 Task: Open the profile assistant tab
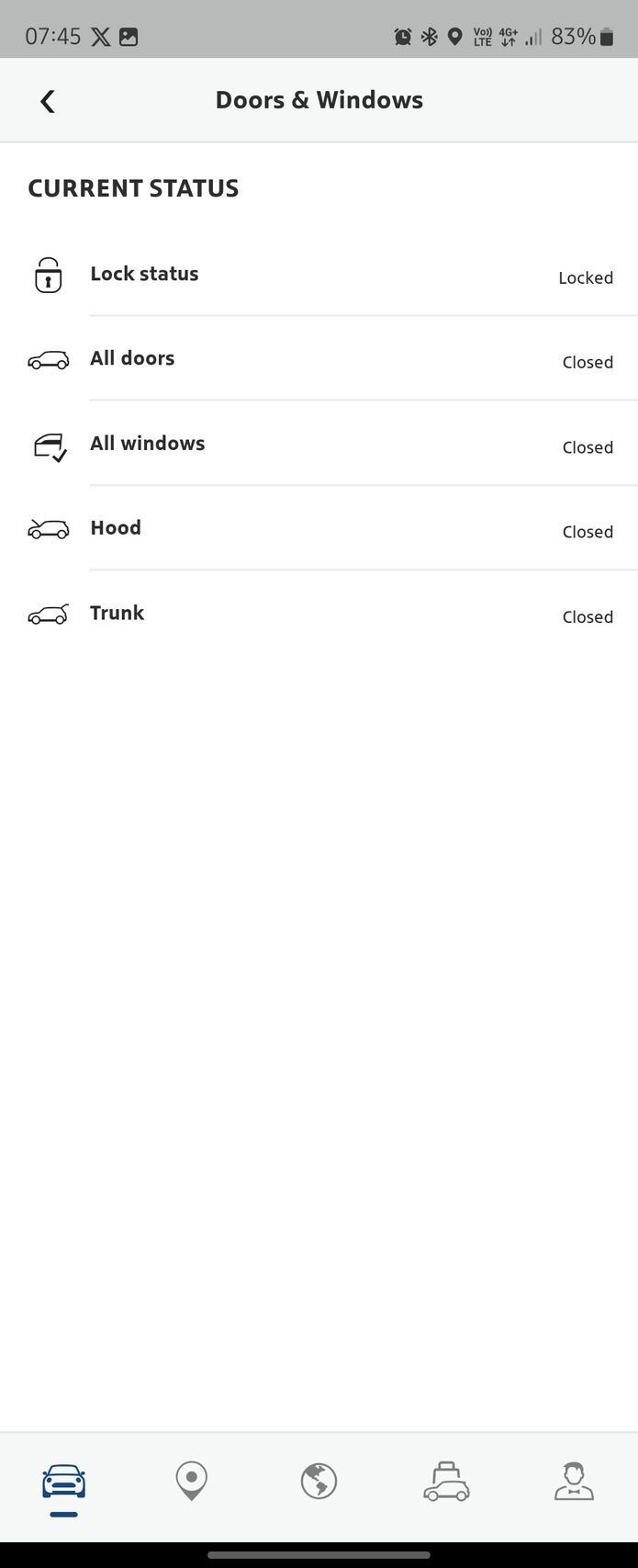[x=574, y=1482]
